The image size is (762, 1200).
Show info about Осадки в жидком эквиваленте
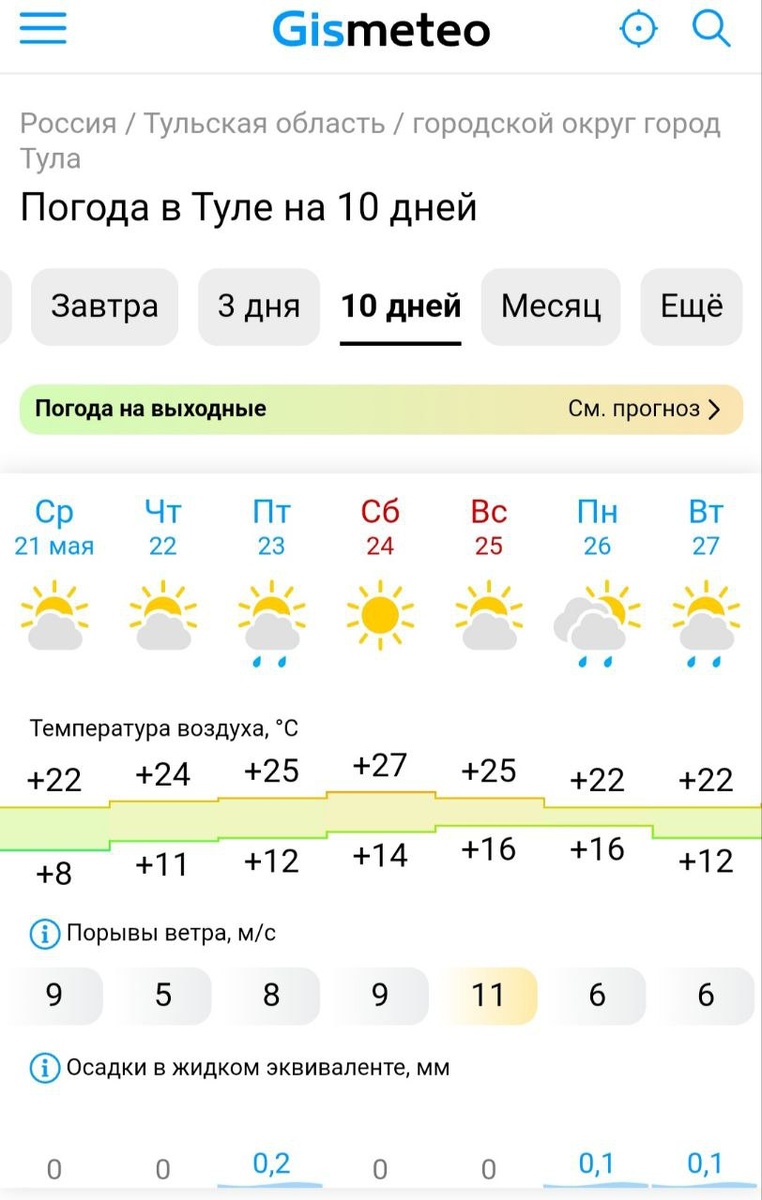(44, 1068)
